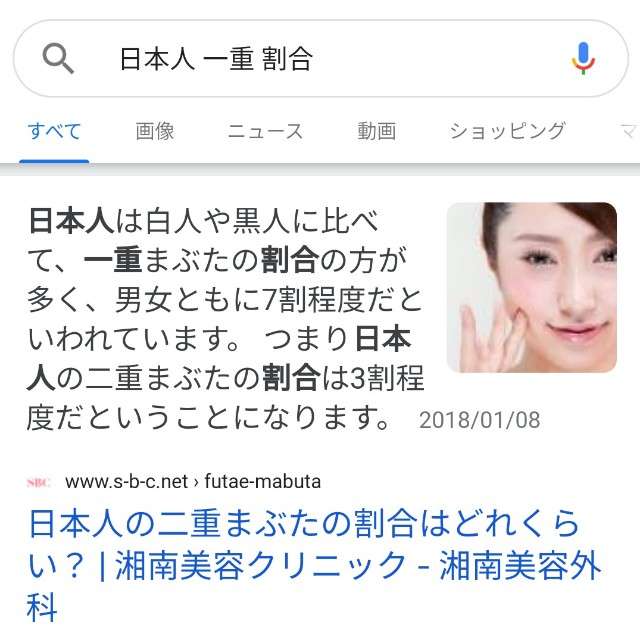Switch to the 画像 tab

click(x=155, y=131)
